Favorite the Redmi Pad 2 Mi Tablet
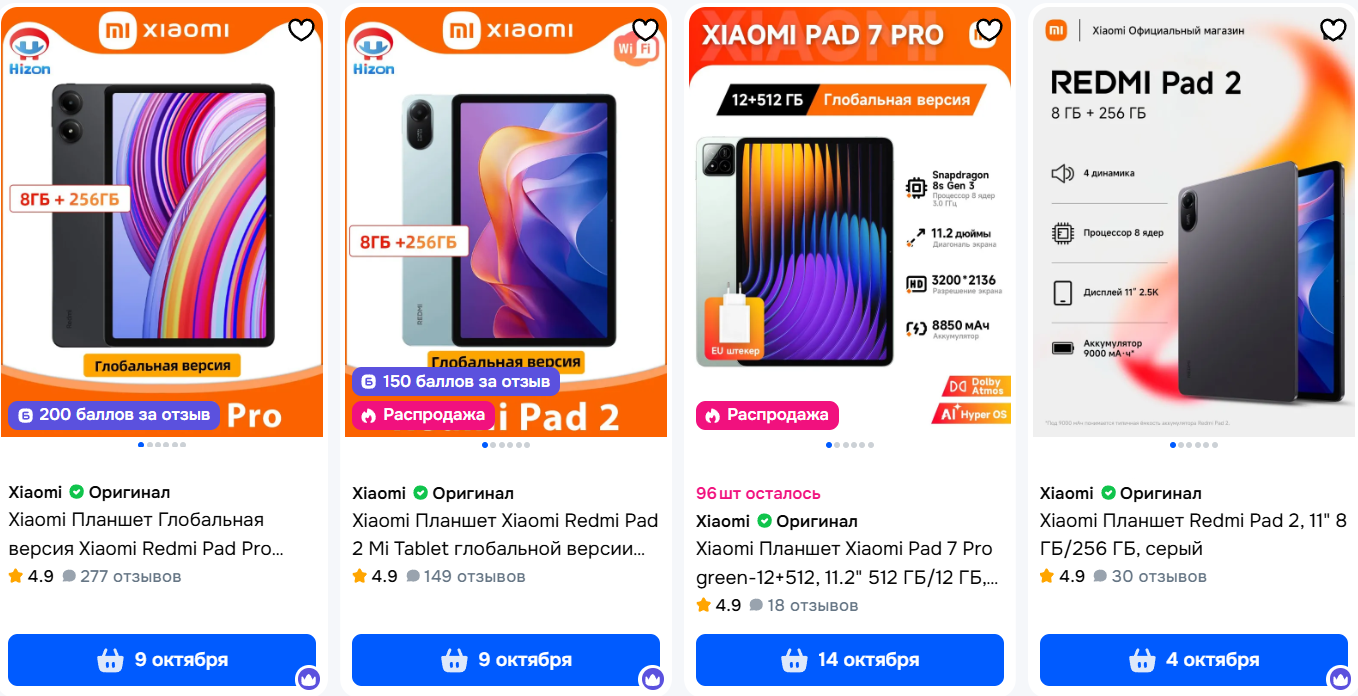This screenshot has width=1358, height=696. pyautogui.click(x=645, y=30)
